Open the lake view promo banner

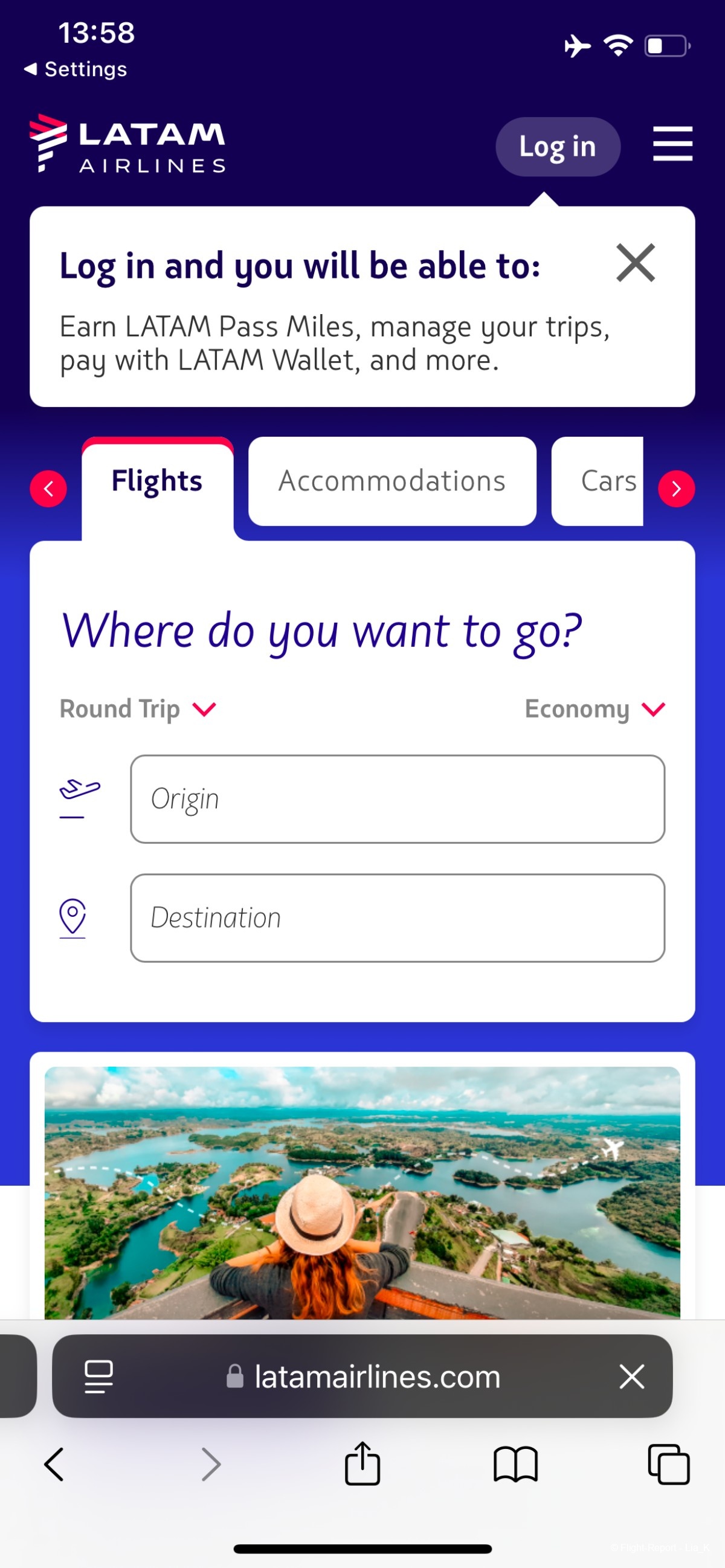tap(362, 1192)
